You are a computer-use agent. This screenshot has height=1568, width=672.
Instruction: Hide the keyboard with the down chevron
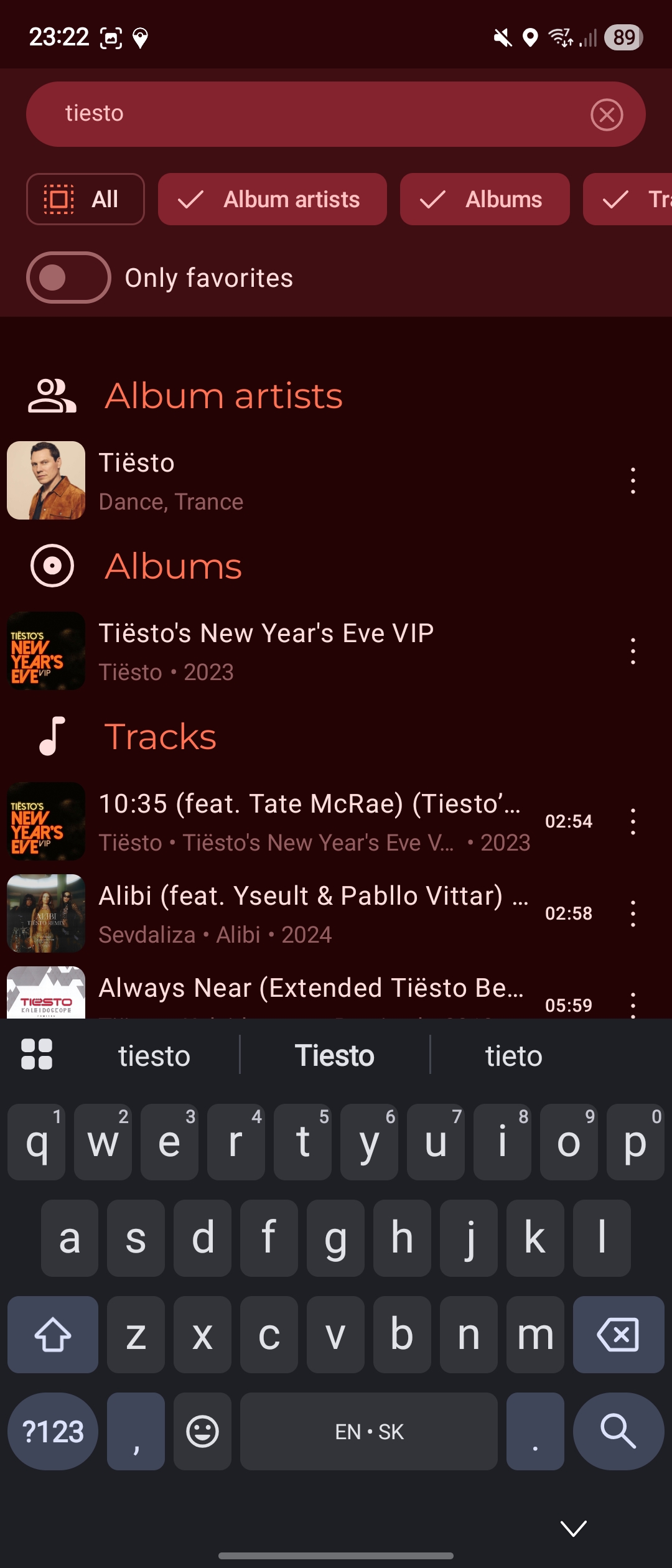point(573,1528)
